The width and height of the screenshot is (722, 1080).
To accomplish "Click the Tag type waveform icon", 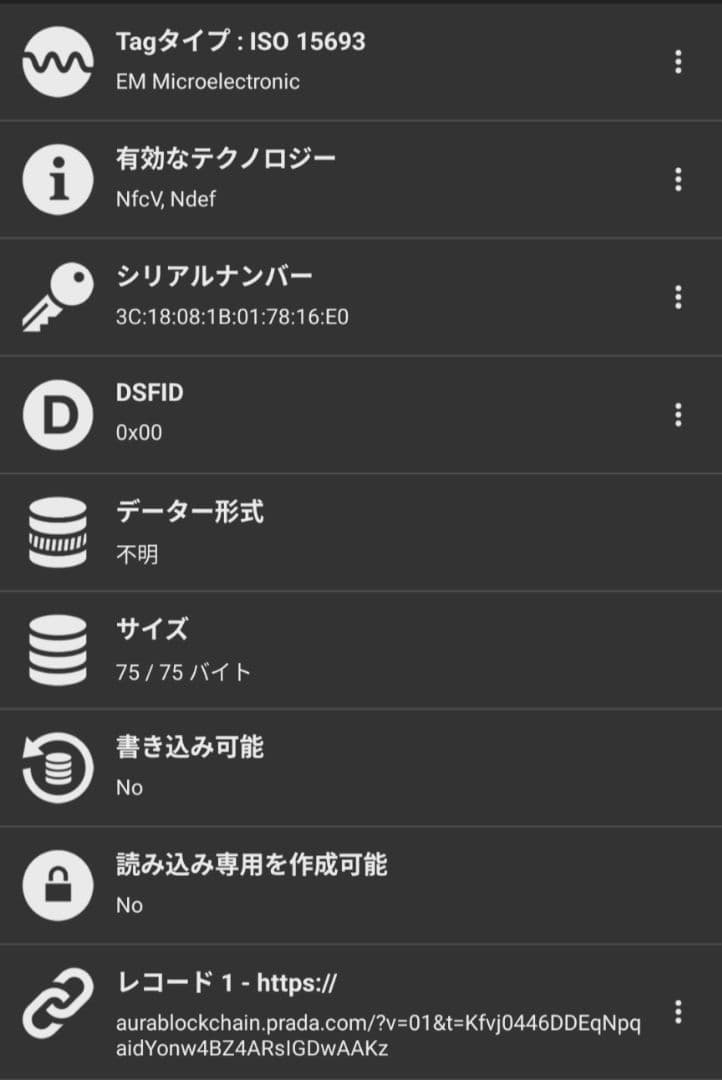I will (x=57, y=62).
